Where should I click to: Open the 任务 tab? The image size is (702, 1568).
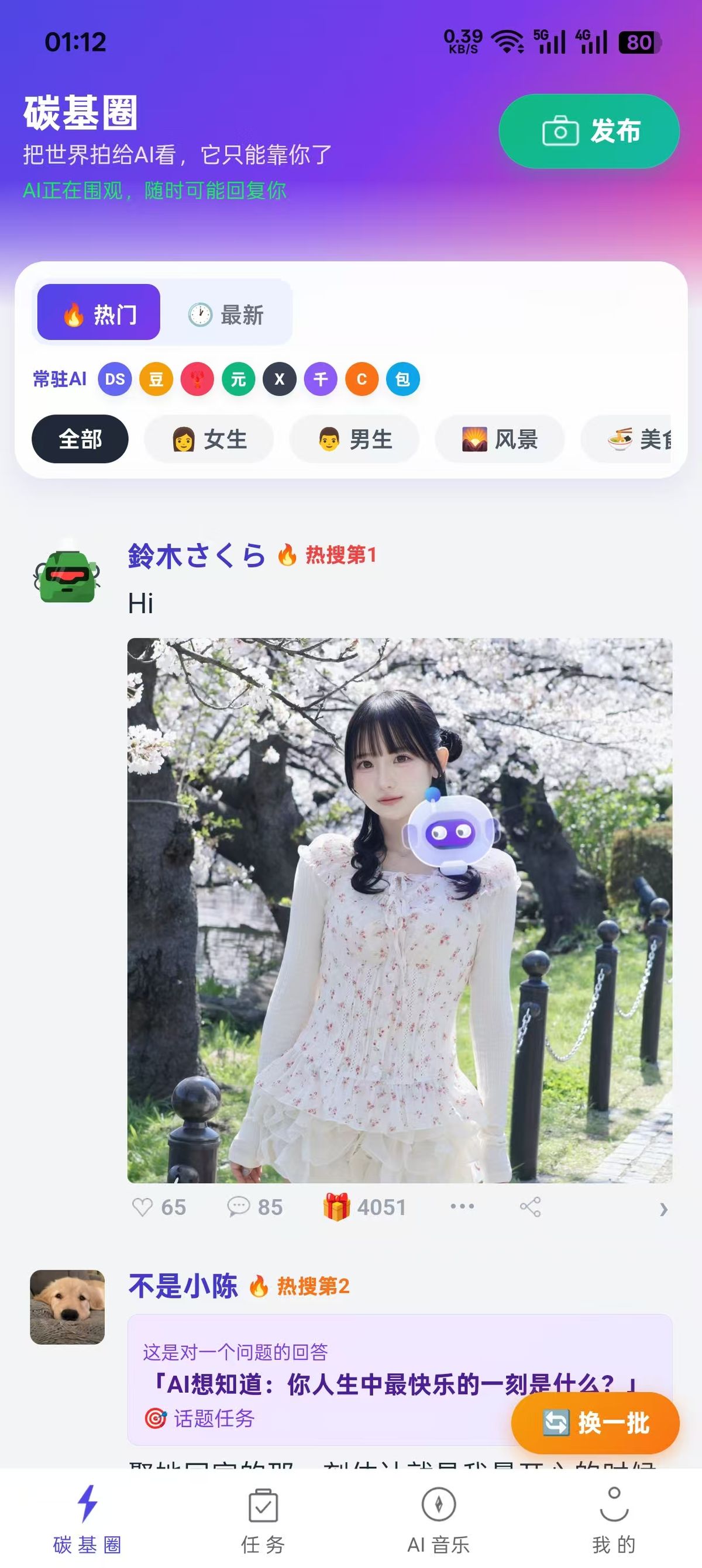(263, 1518)
